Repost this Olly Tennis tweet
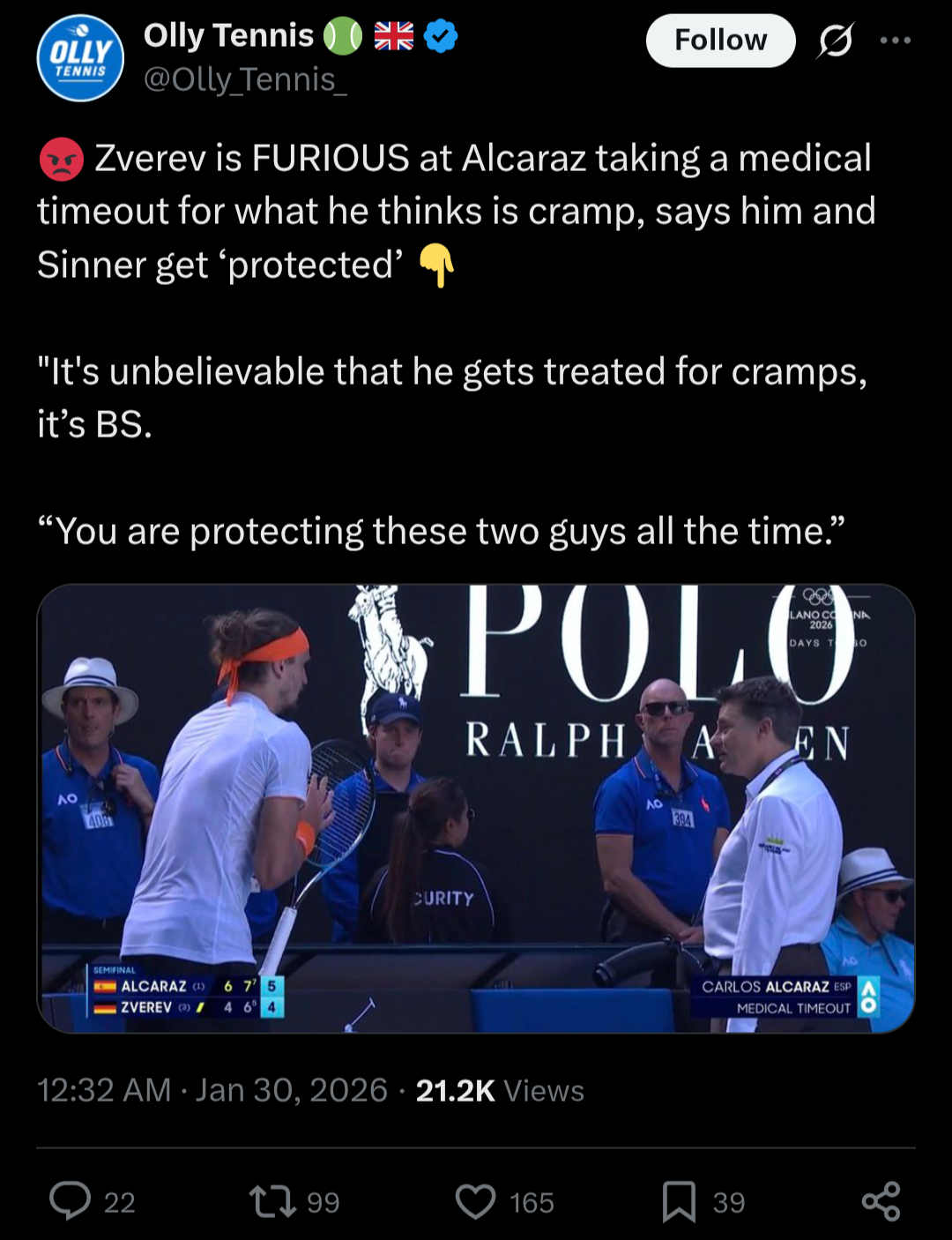Screen dimensions: 952x1240 (x=272, y=1201)
